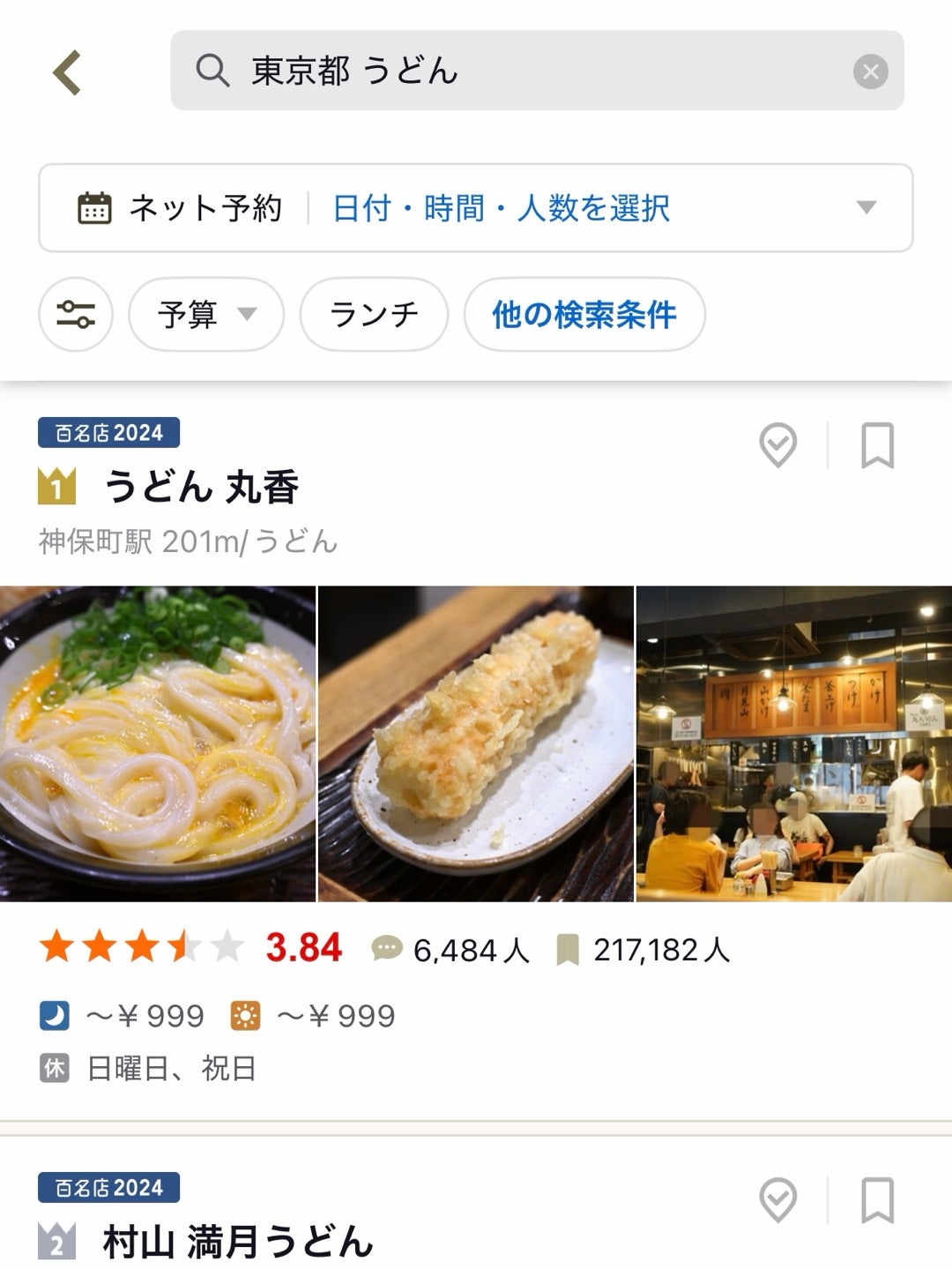View the udon noodle photo of うどん 丸香
The height and width of the screenshot is (1270, 952).
158,743
